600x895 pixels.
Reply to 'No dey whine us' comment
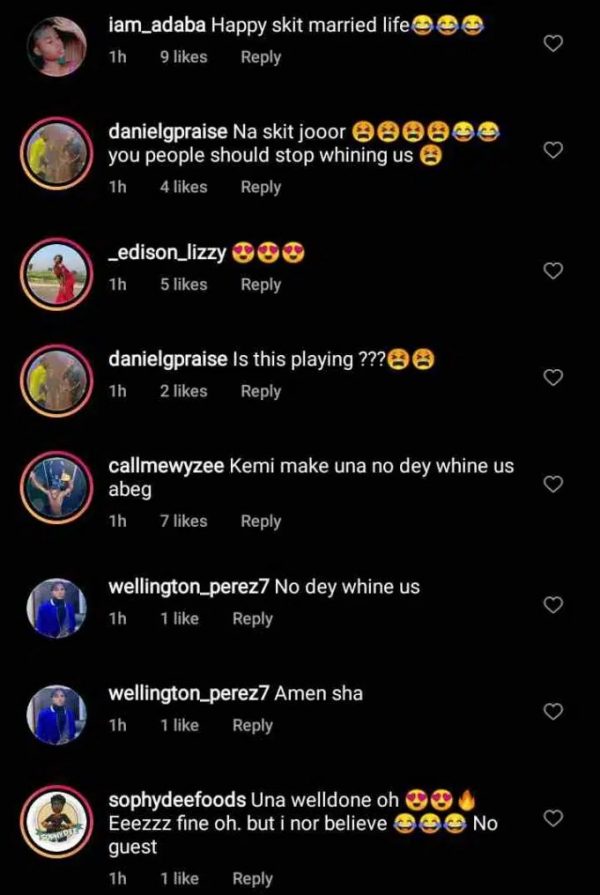(x=252, y=619)
